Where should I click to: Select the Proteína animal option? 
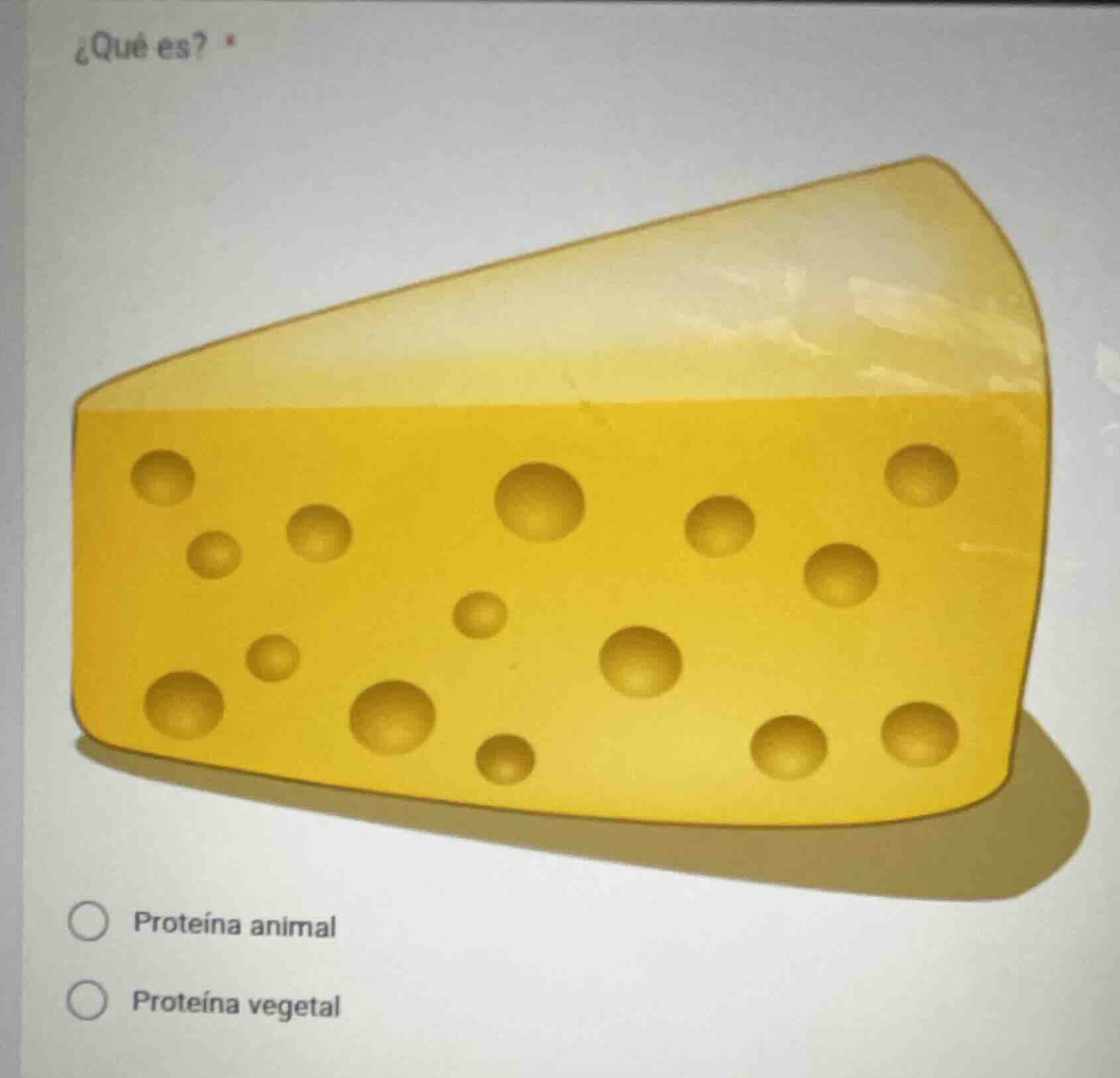(x=89, y=924)
